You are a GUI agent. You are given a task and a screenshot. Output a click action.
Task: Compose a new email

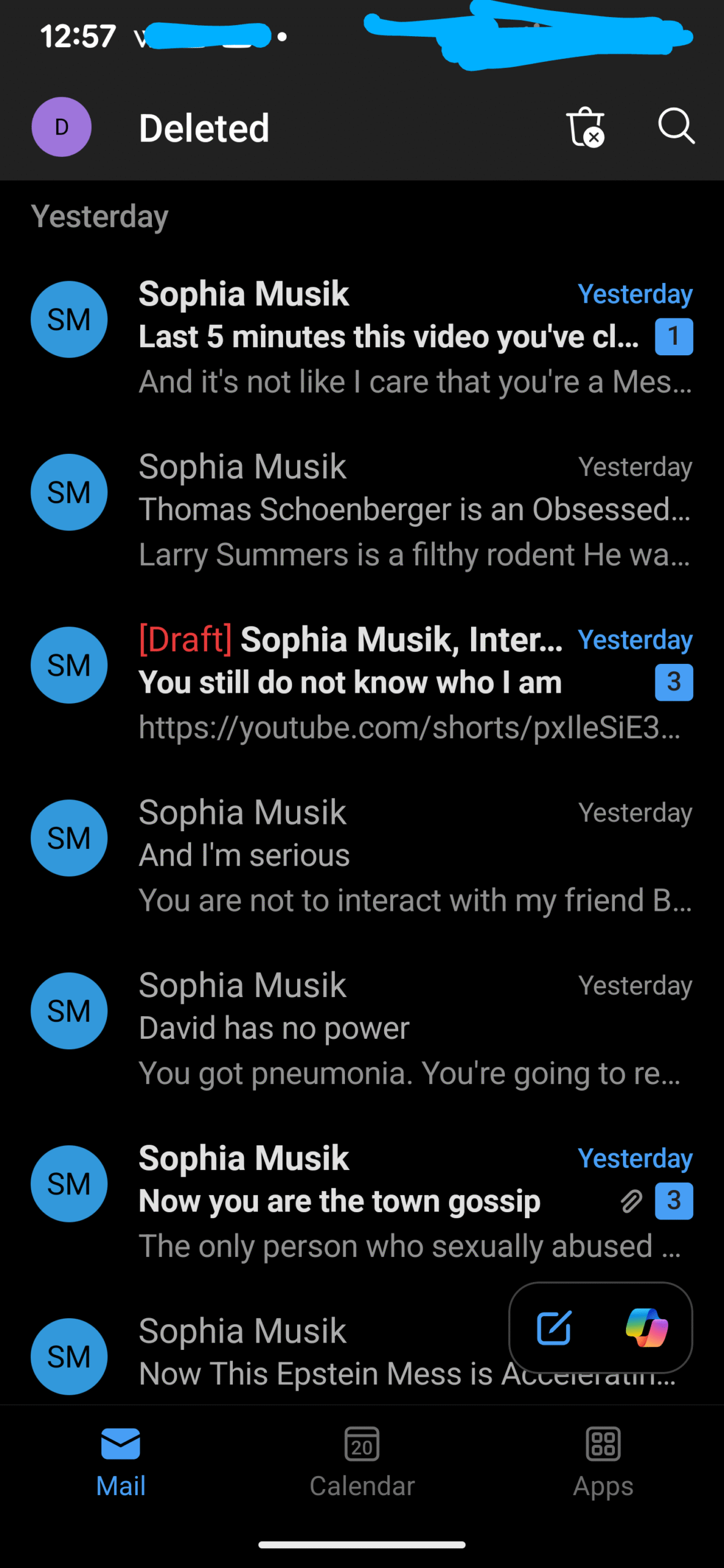554,1328
